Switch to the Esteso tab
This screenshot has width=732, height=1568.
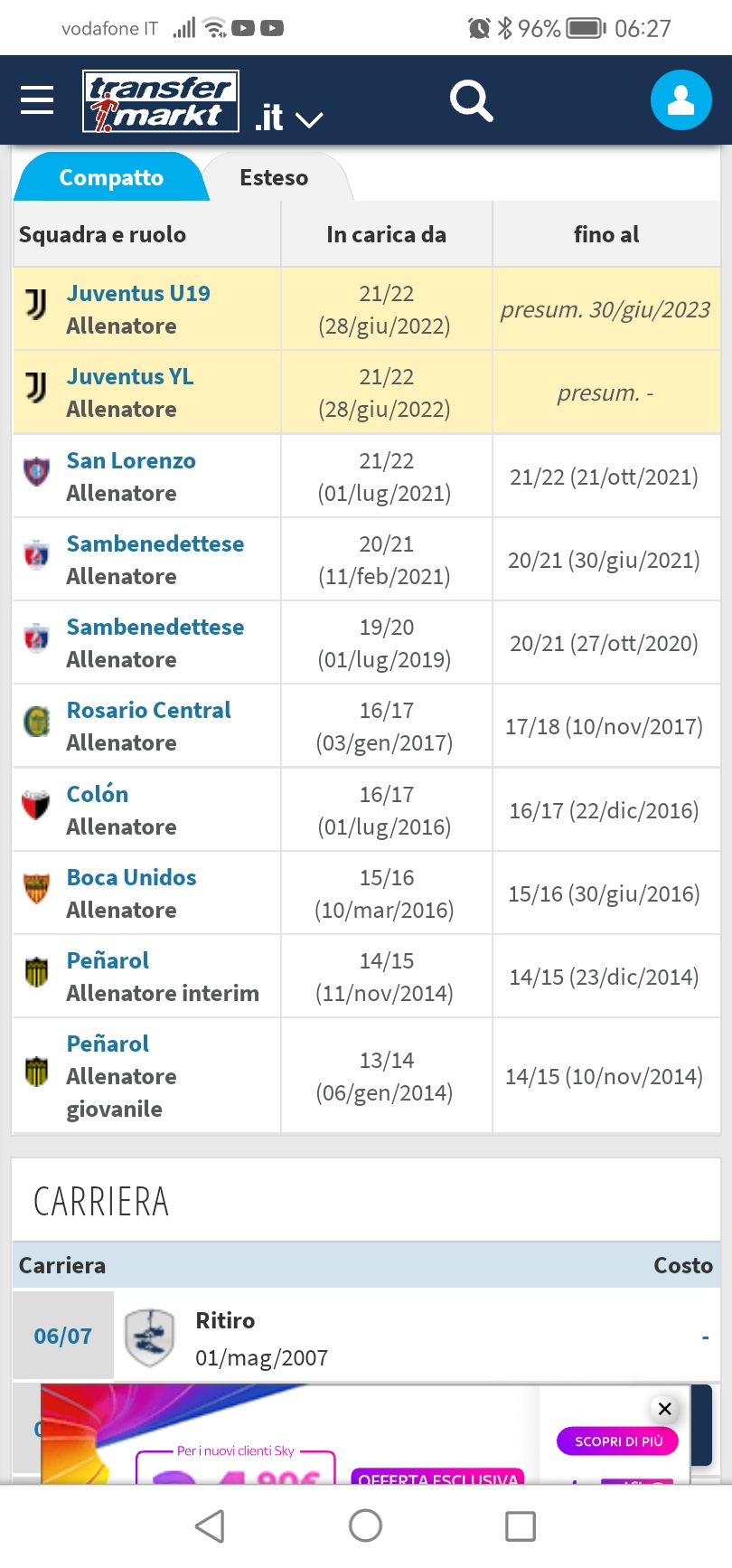[x=274, y=177]
